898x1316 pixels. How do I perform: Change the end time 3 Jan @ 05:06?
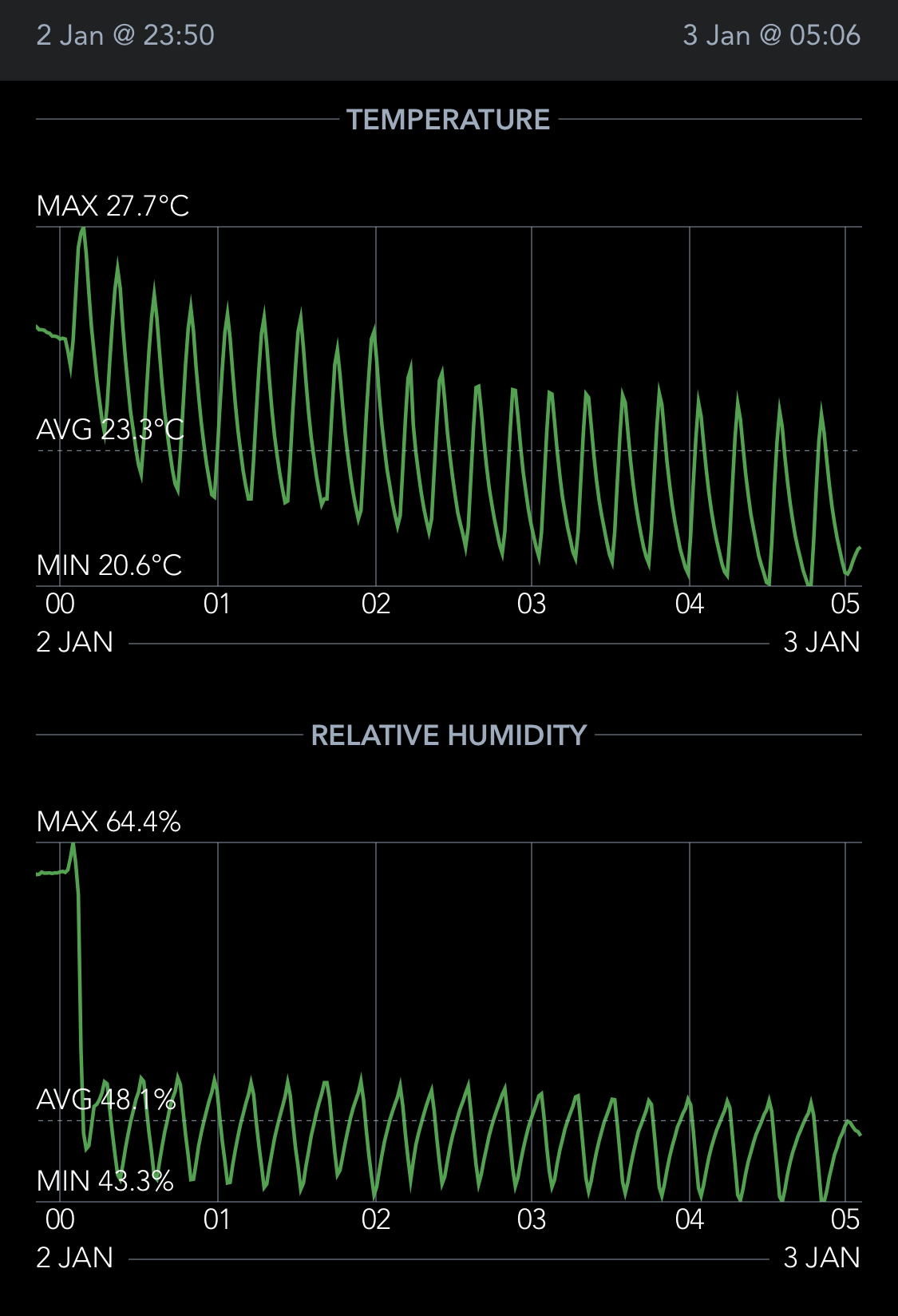771,36
